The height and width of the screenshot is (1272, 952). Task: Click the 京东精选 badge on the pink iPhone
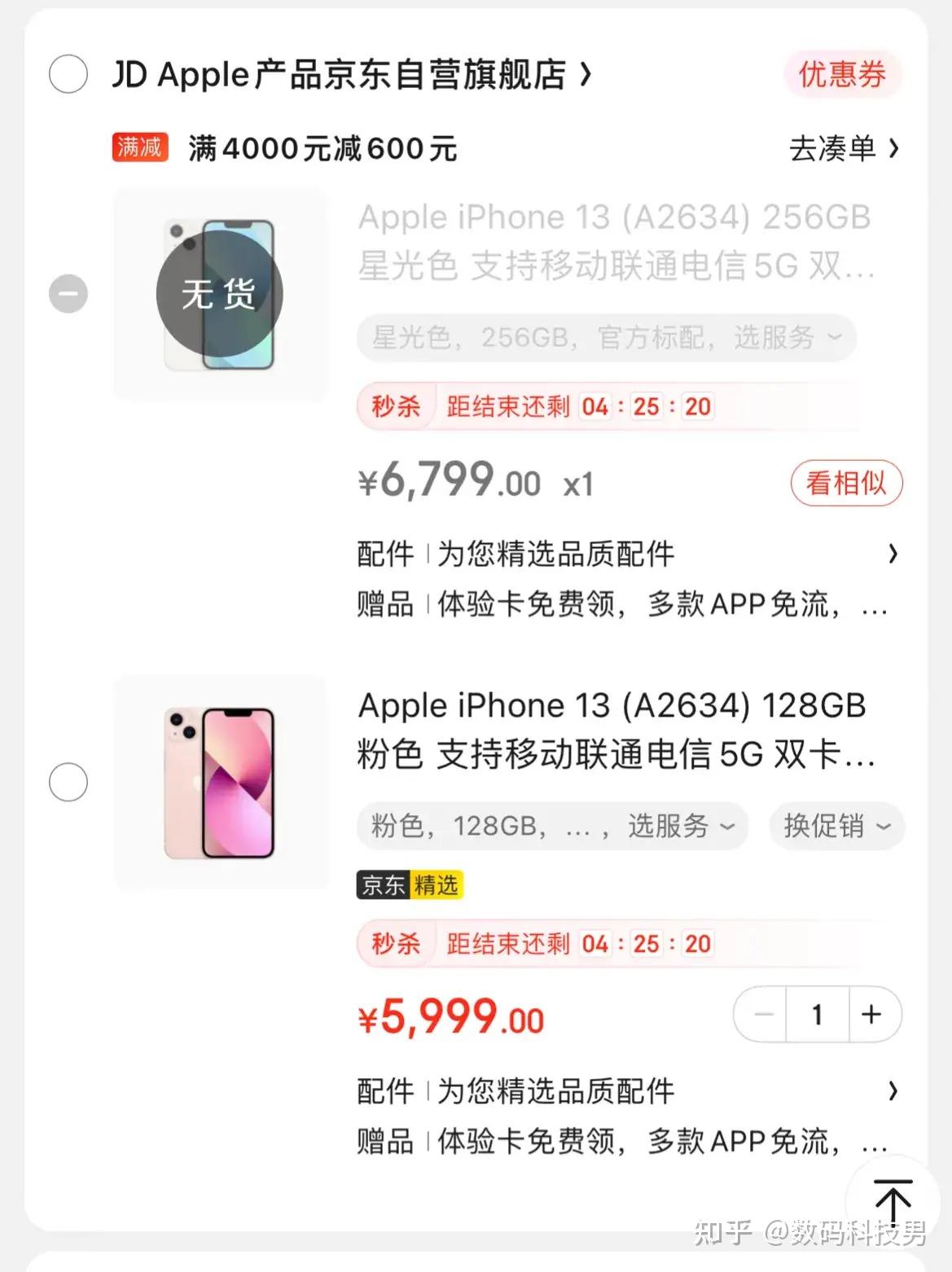[411, 884]
